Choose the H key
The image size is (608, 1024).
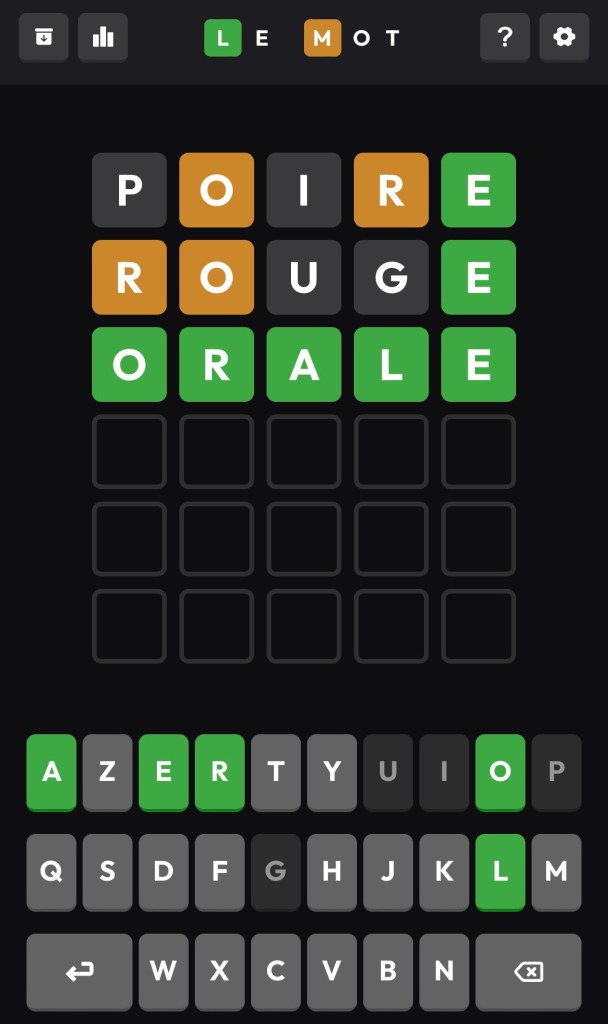coord(332,872)
